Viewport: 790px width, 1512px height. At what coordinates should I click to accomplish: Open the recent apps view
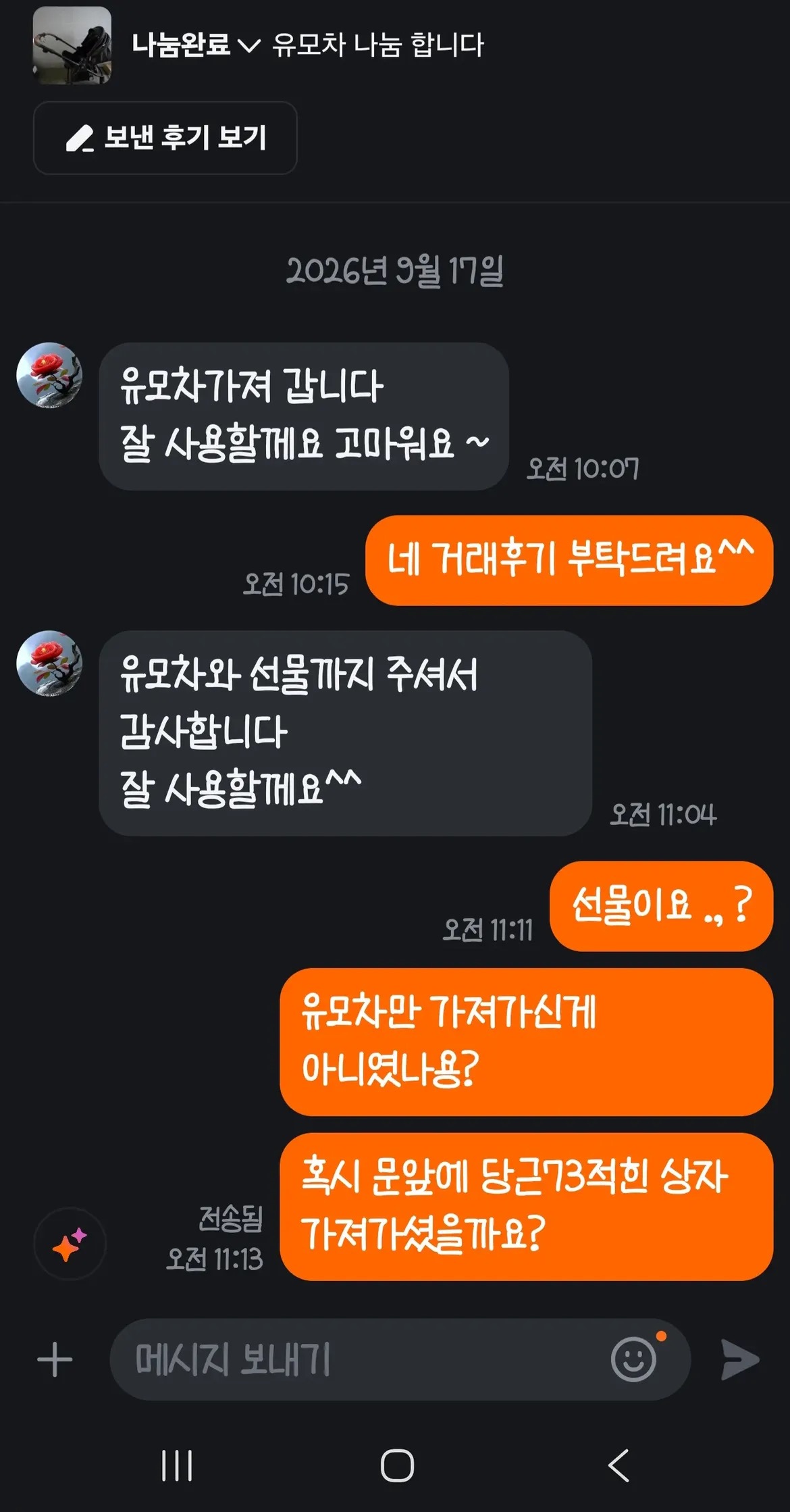coord(177,1465)
